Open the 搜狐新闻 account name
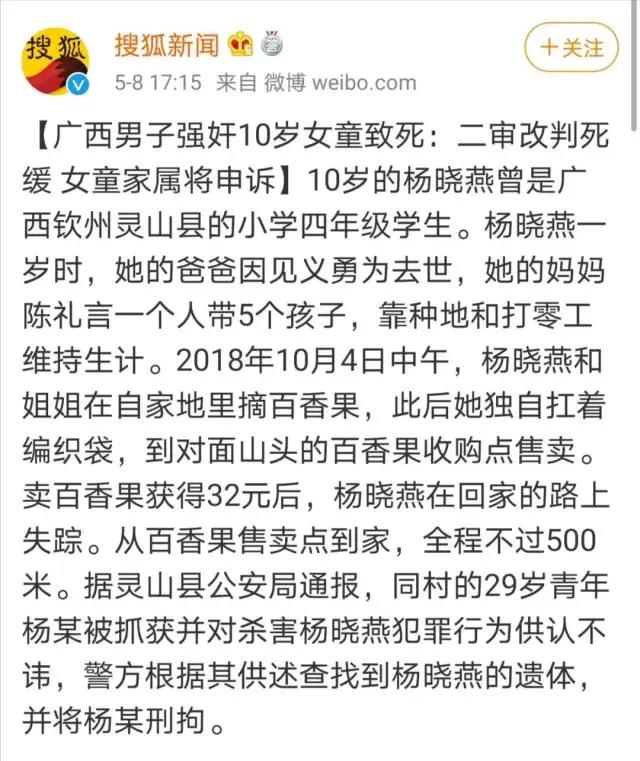Viewport: 640px width, 761px height. pyautogui.click(x=164, y=45)
